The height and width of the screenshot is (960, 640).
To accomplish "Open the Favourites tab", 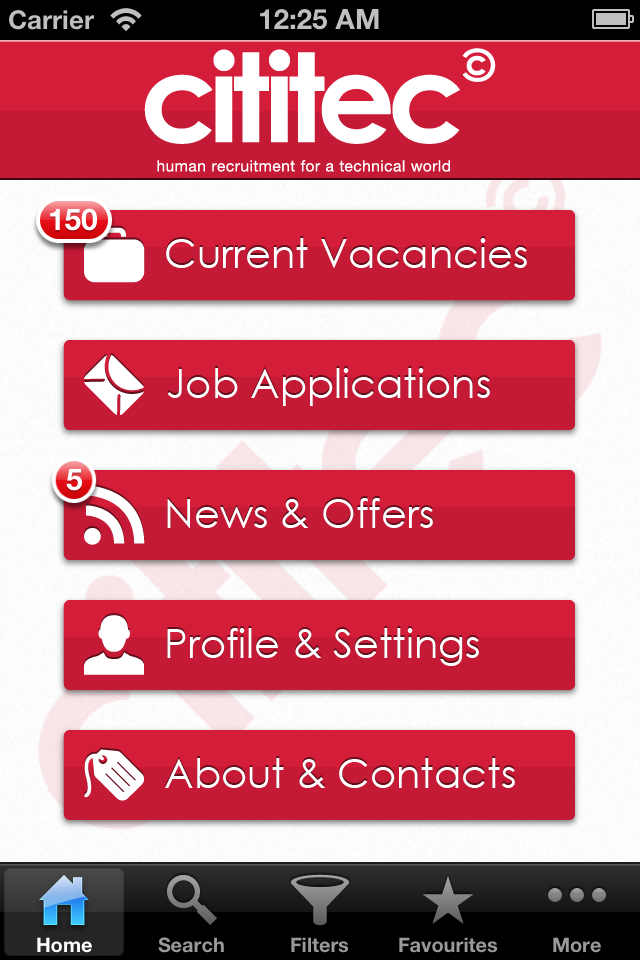I will [447, 912].
